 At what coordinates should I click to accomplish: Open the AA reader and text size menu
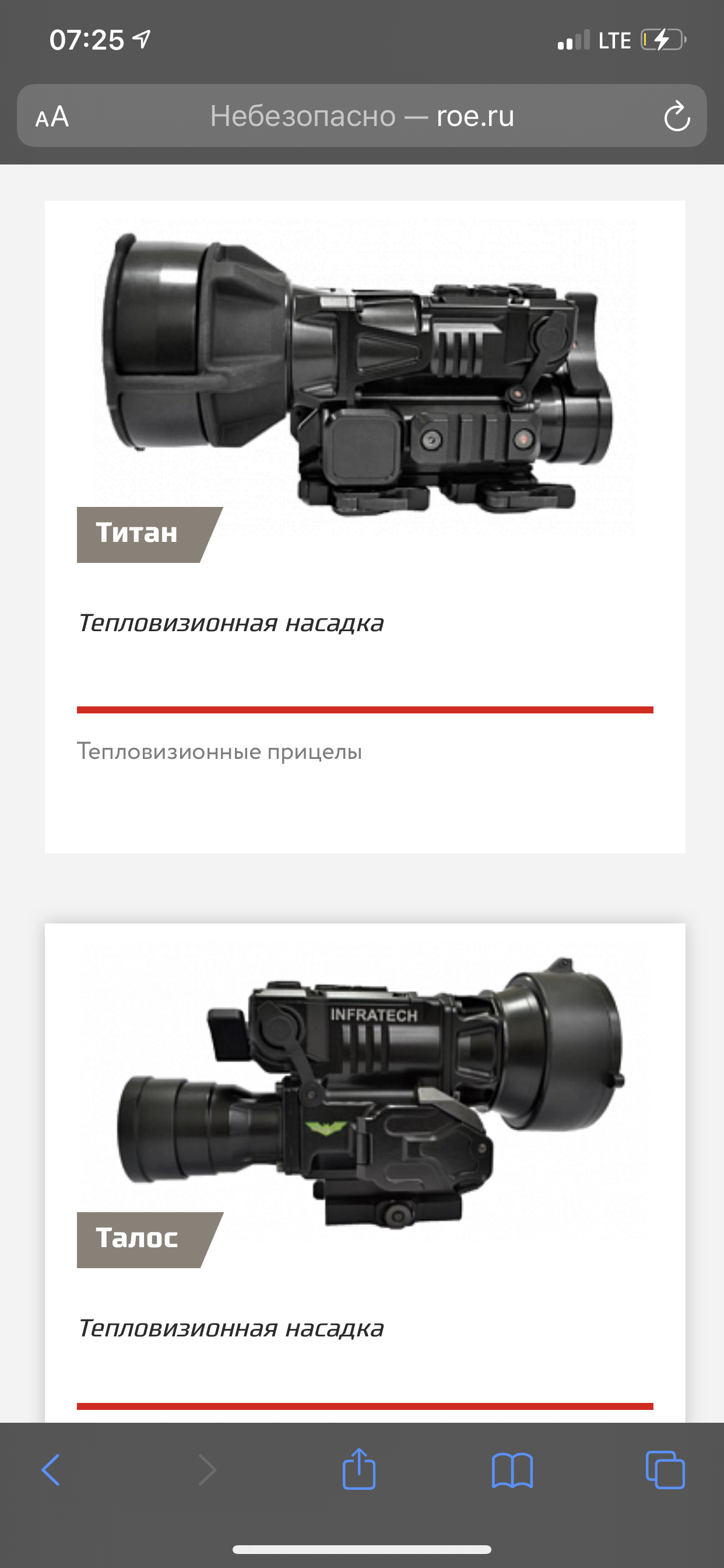(x=52, y=116)
